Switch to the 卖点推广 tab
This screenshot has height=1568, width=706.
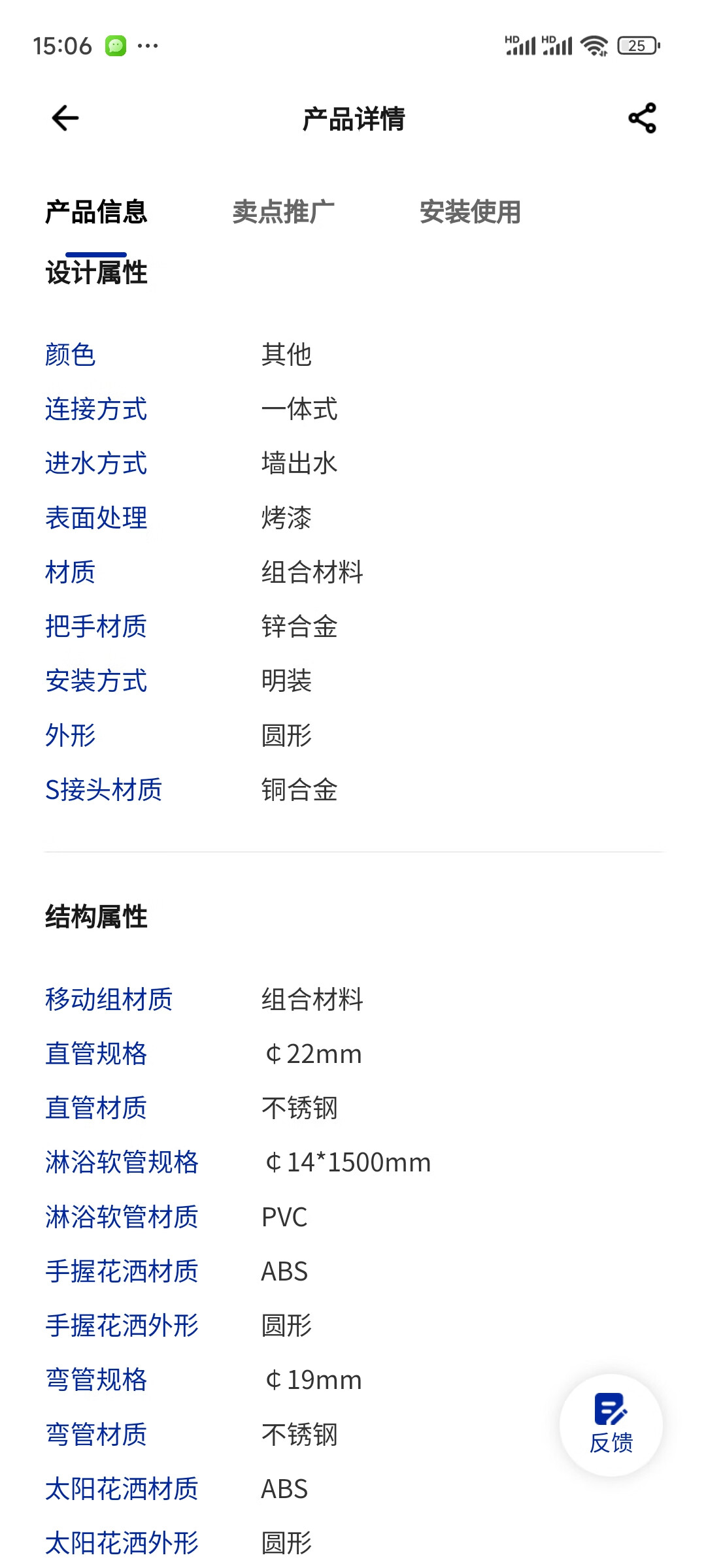click(284, 212)
